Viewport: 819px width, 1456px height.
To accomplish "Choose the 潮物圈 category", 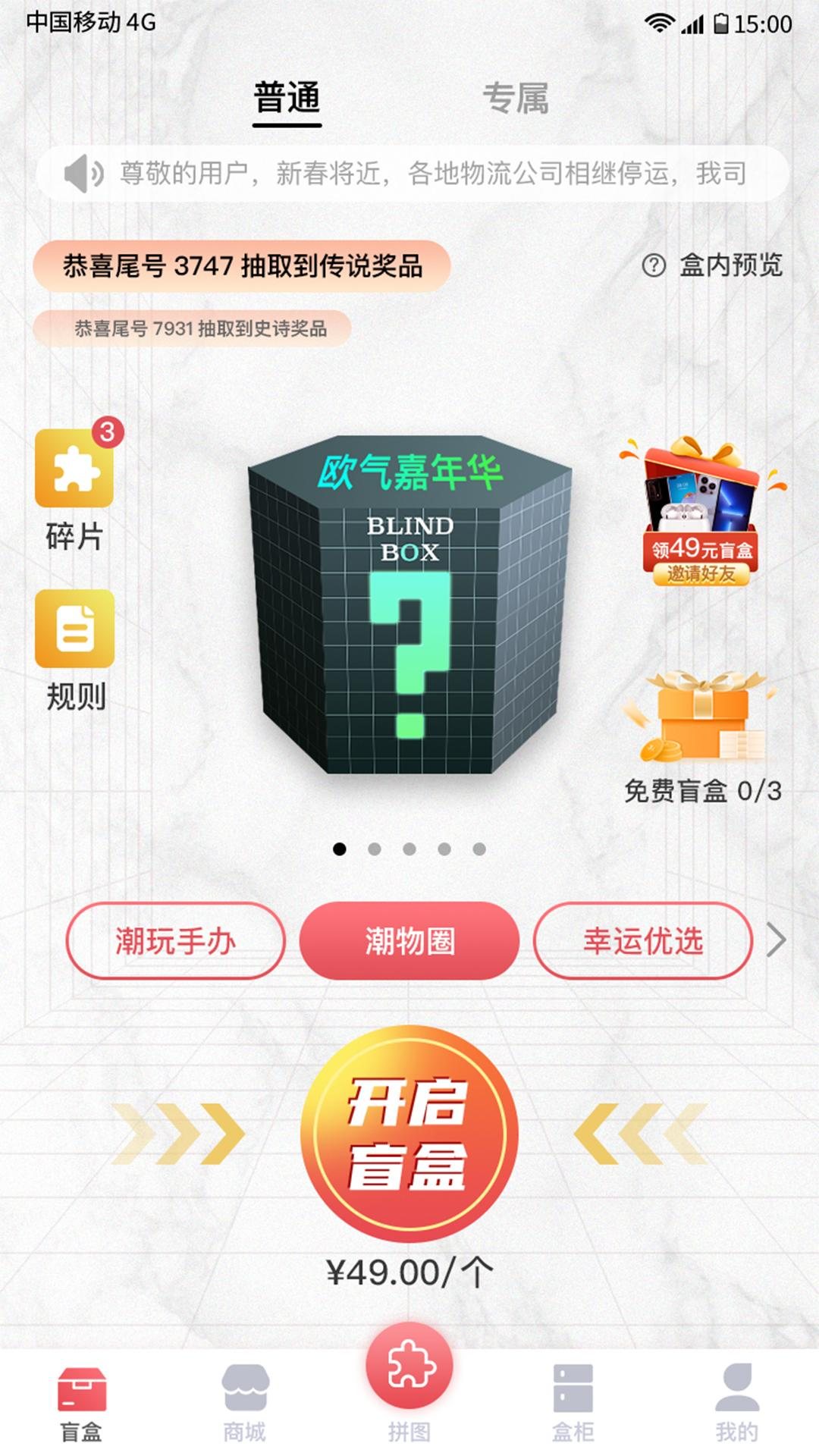I will pos(409,941).
